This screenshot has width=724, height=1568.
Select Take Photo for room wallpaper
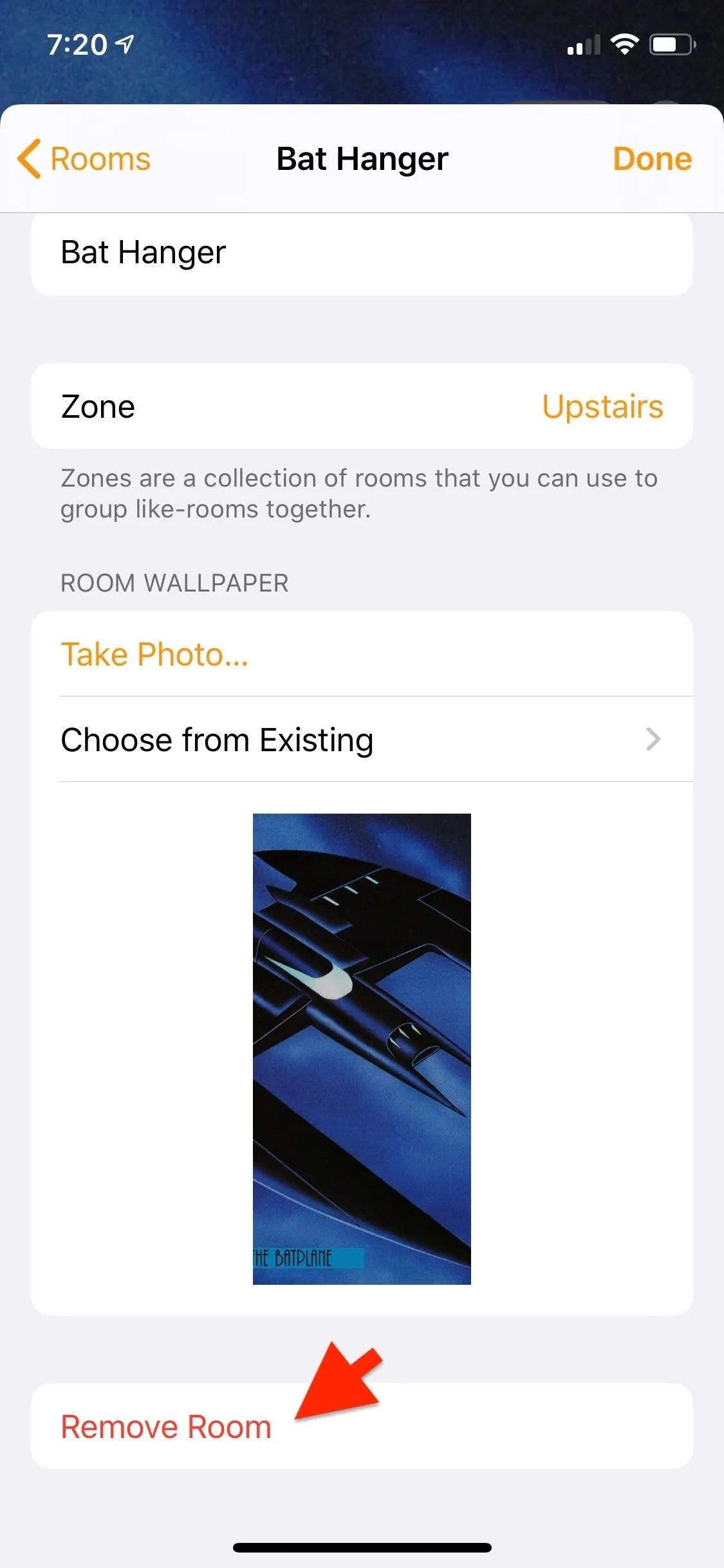click(x=362, y=654)
